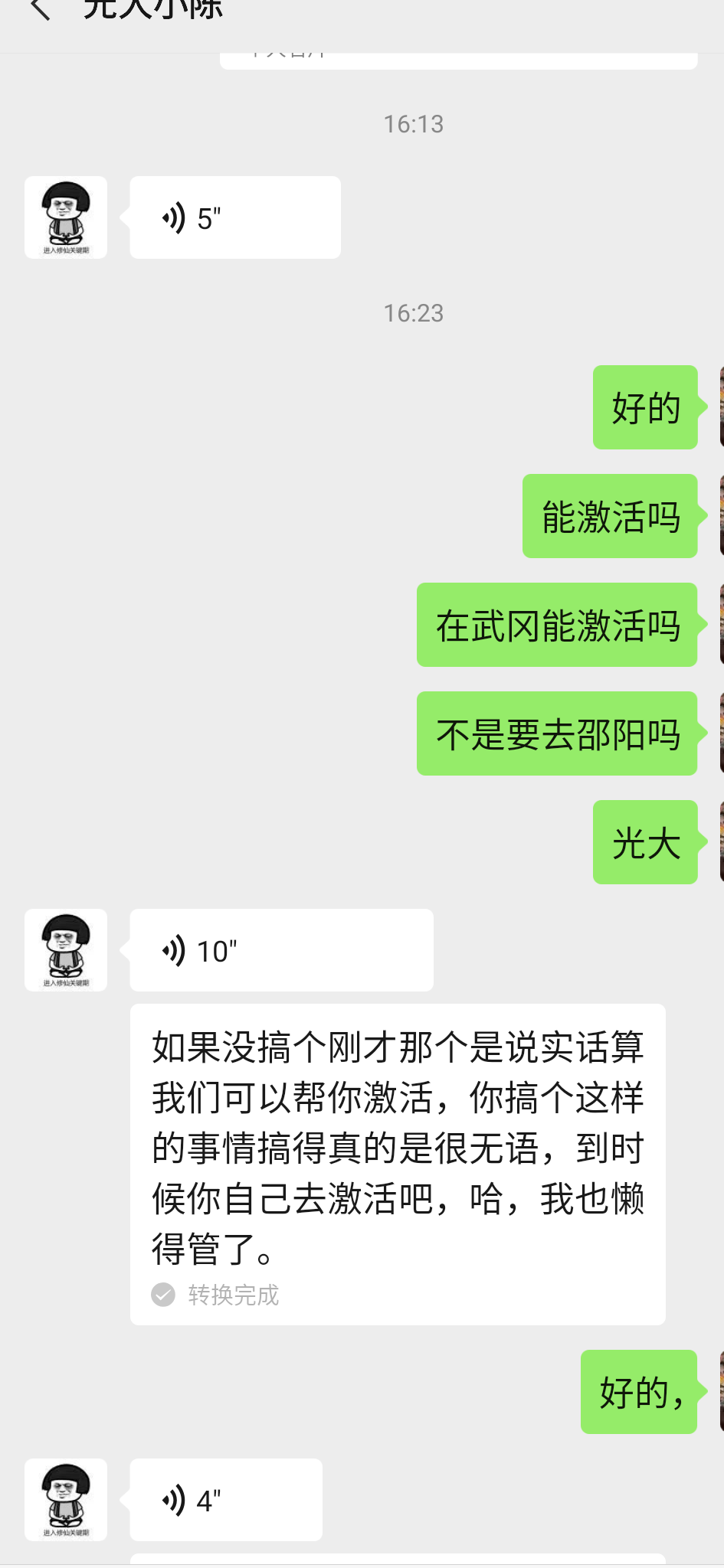The height and width of the screenshot is (1568, 724).
Task: Play the 10-second voice message
Action: pyautogui.click(x=281, y=950)
